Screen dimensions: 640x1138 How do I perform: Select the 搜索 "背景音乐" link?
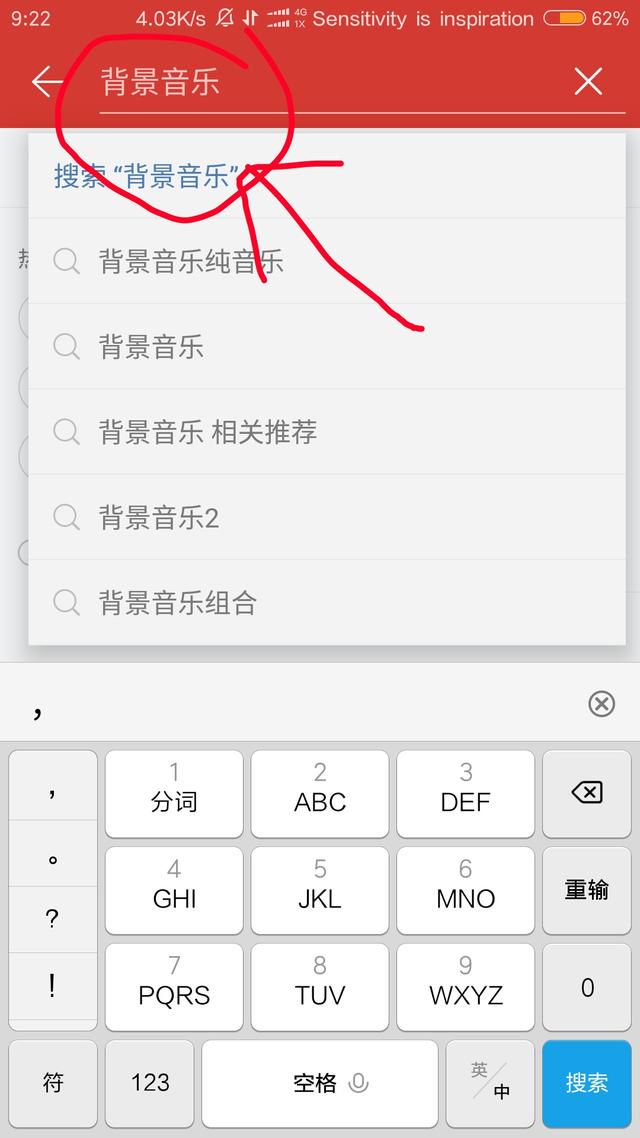[147, 176]
